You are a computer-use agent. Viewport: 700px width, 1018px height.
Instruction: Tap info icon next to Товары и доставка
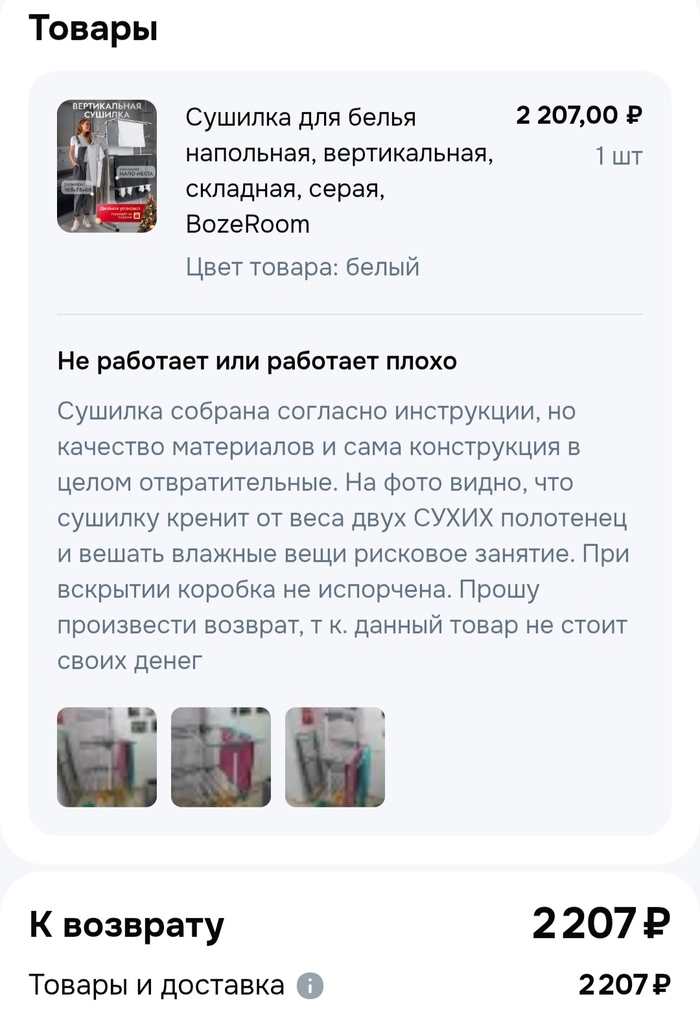point(310,986)
